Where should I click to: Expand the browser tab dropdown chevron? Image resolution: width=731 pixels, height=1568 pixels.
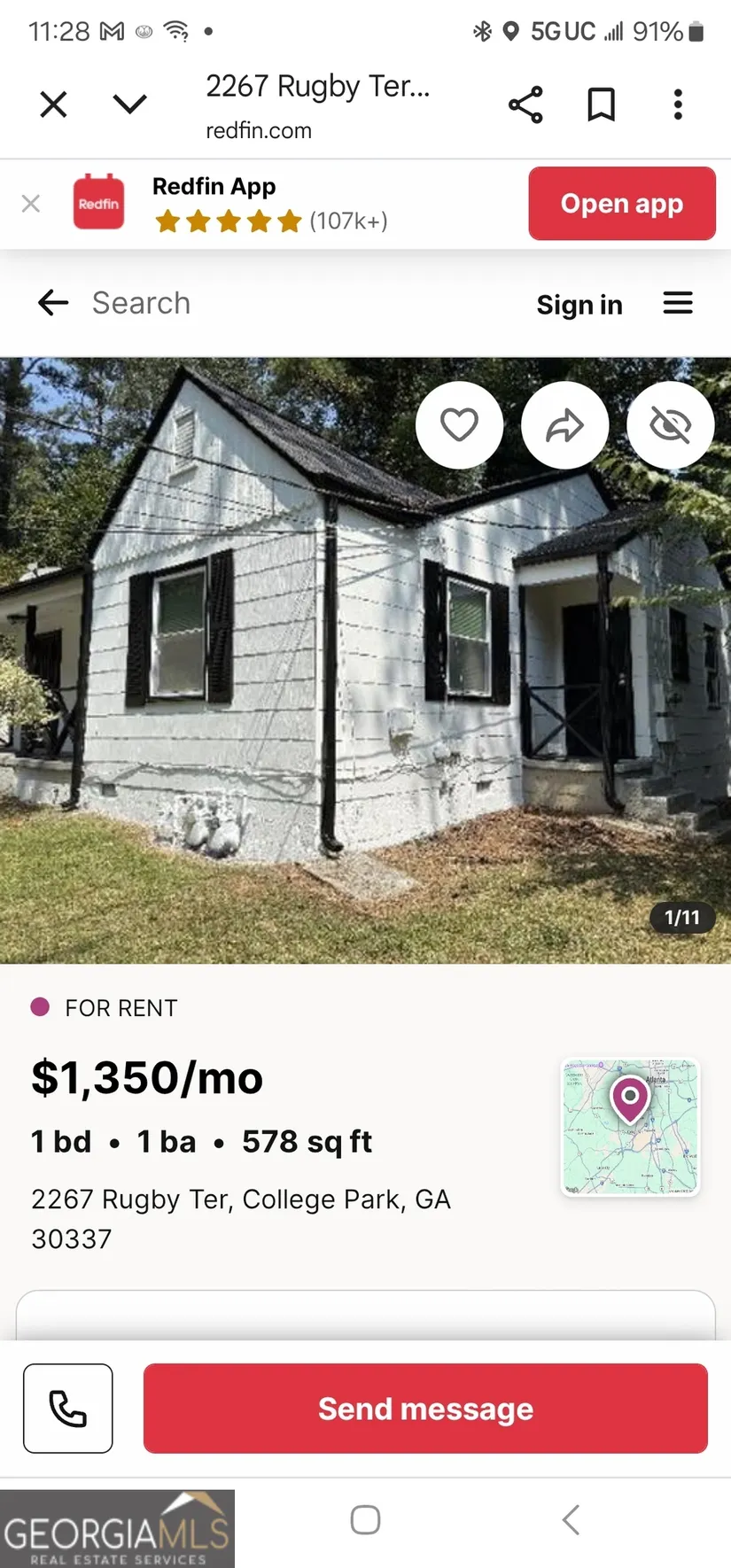(129, 105)
